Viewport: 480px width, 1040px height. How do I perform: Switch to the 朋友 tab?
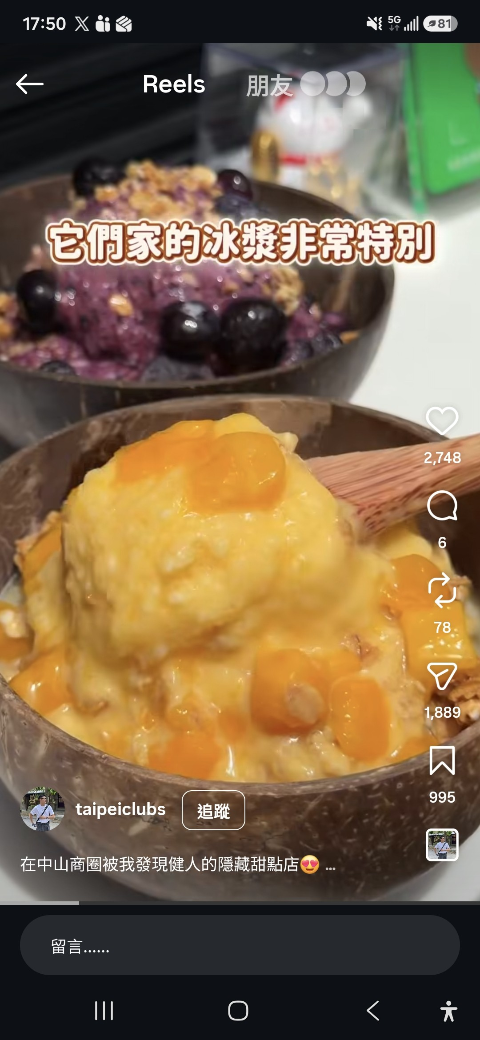click(x=269, y=85)
